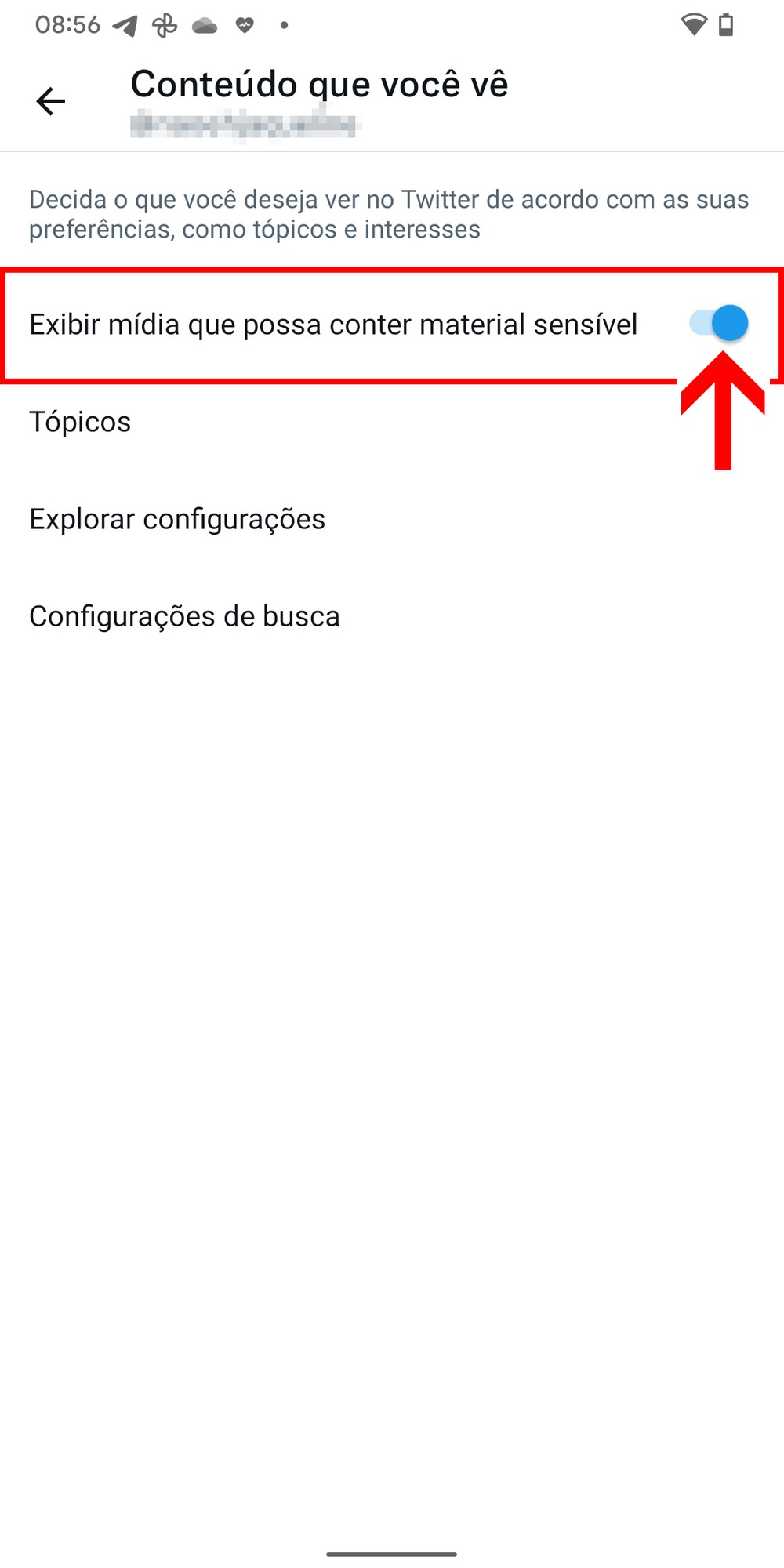Open Explorar configurações
The image size is (784, 1568).
coord(177,519)
